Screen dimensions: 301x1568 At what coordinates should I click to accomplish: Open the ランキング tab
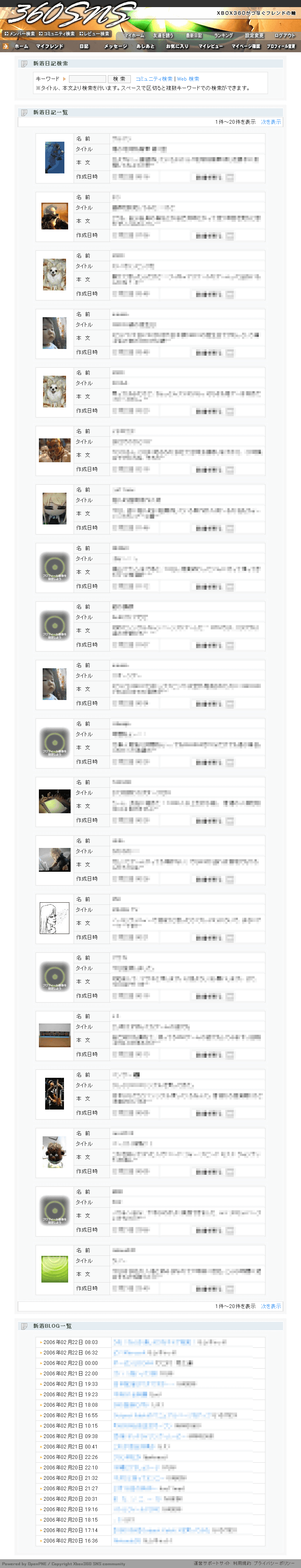(x=224, y=36)
